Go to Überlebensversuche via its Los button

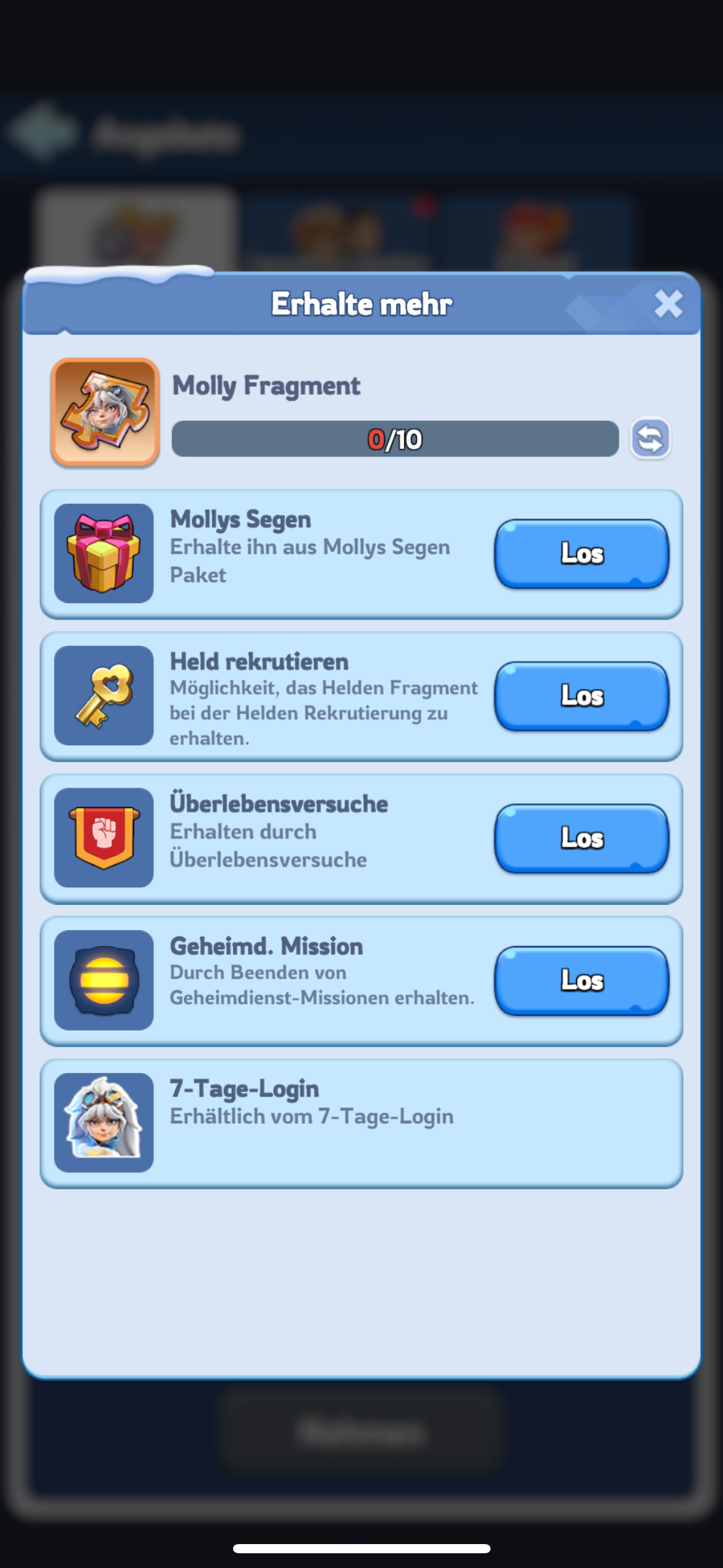[x=581, y=838]
